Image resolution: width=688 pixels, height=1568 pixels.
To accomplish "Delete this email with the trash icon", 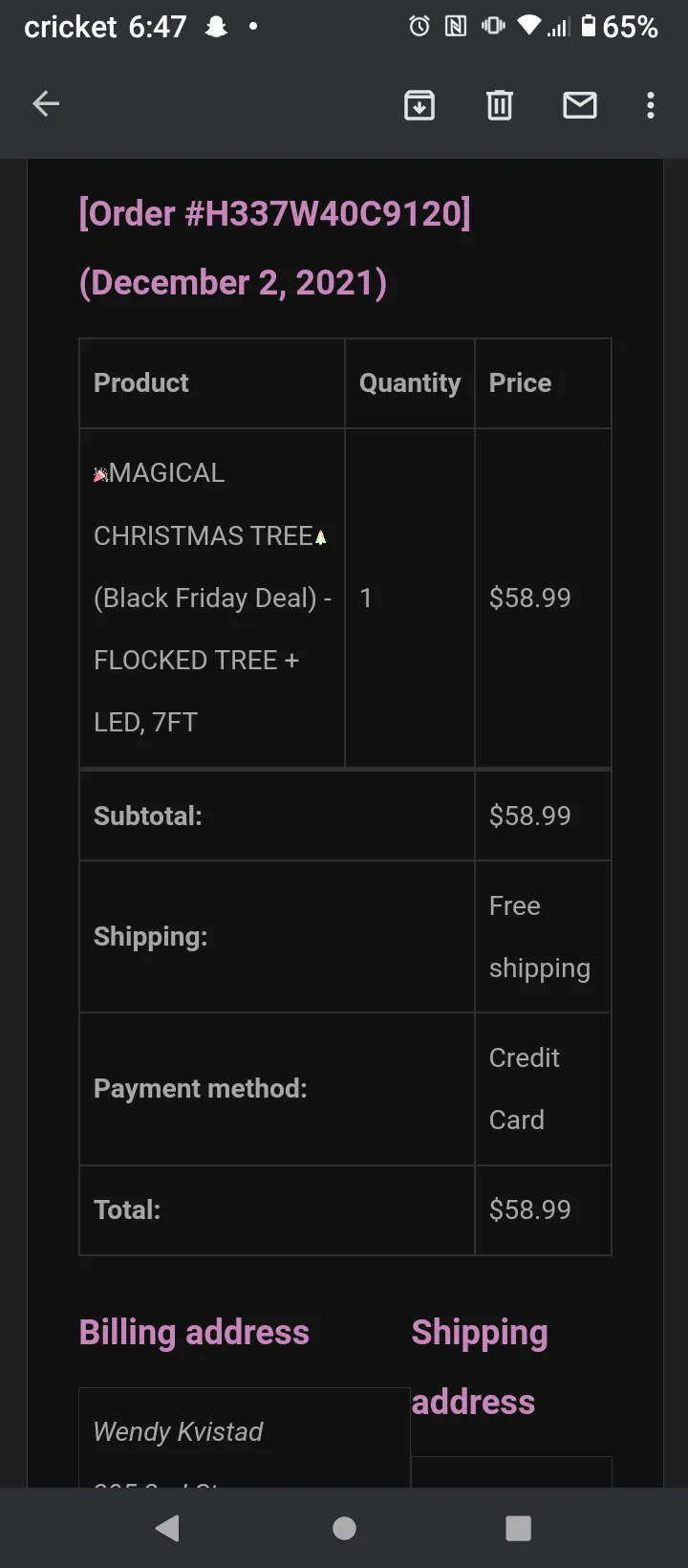I will click(500, 104).
